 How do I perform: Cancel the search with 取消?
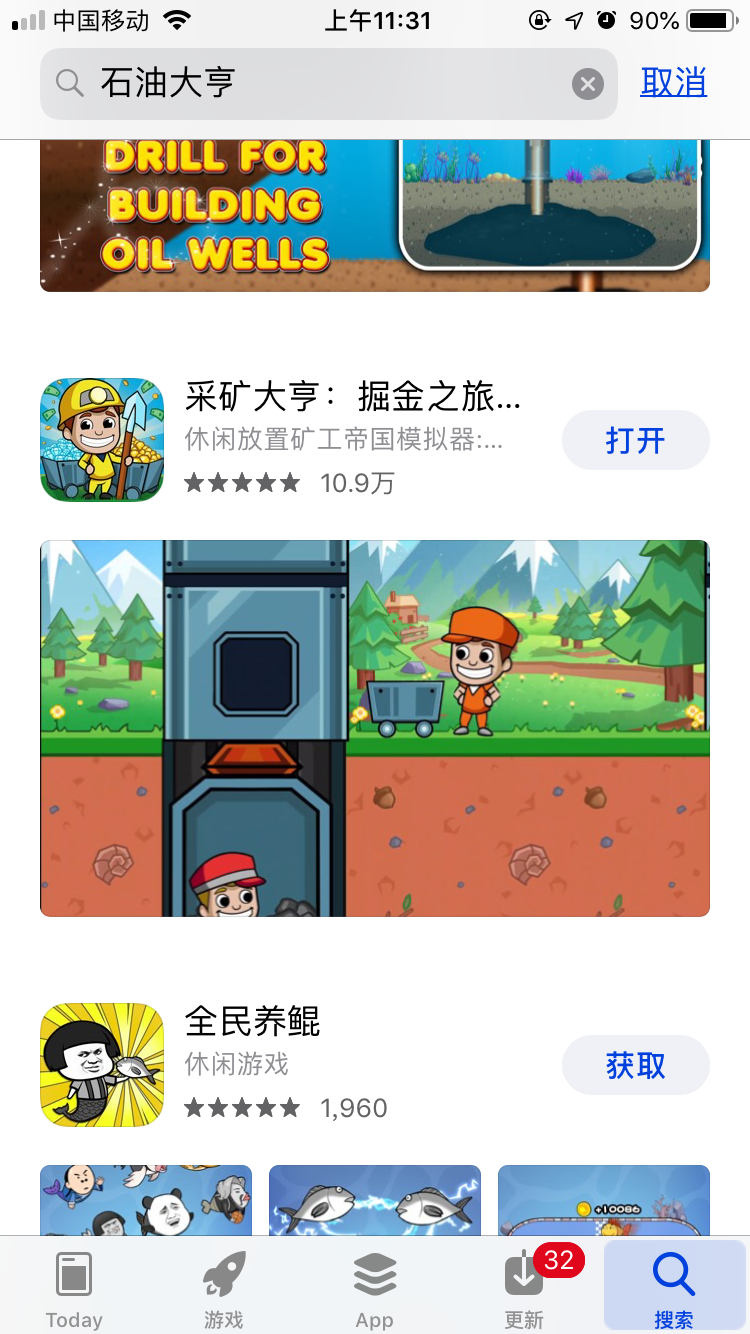coord(673,83)
